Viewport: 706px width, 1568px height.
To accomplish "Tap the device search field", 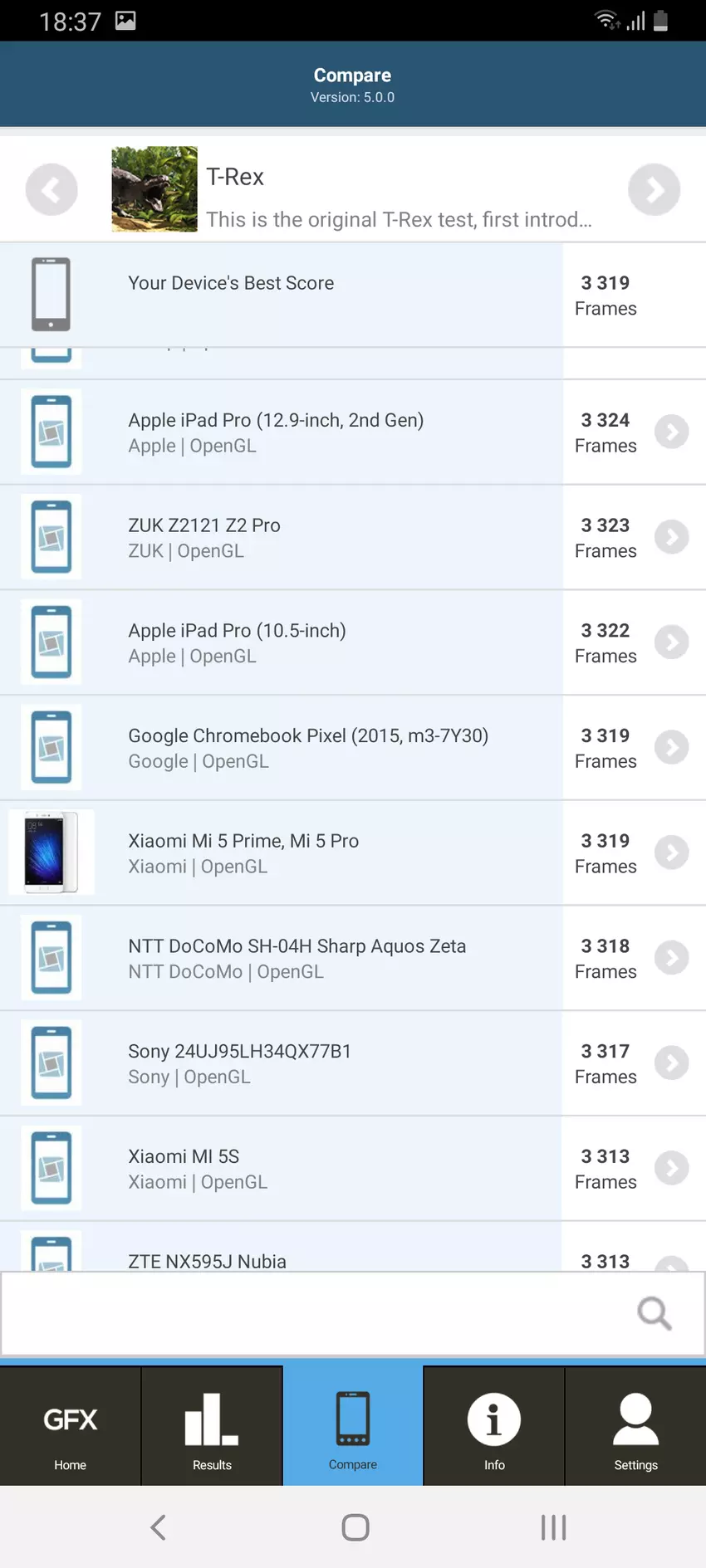I will click(x=316, y=1313).
